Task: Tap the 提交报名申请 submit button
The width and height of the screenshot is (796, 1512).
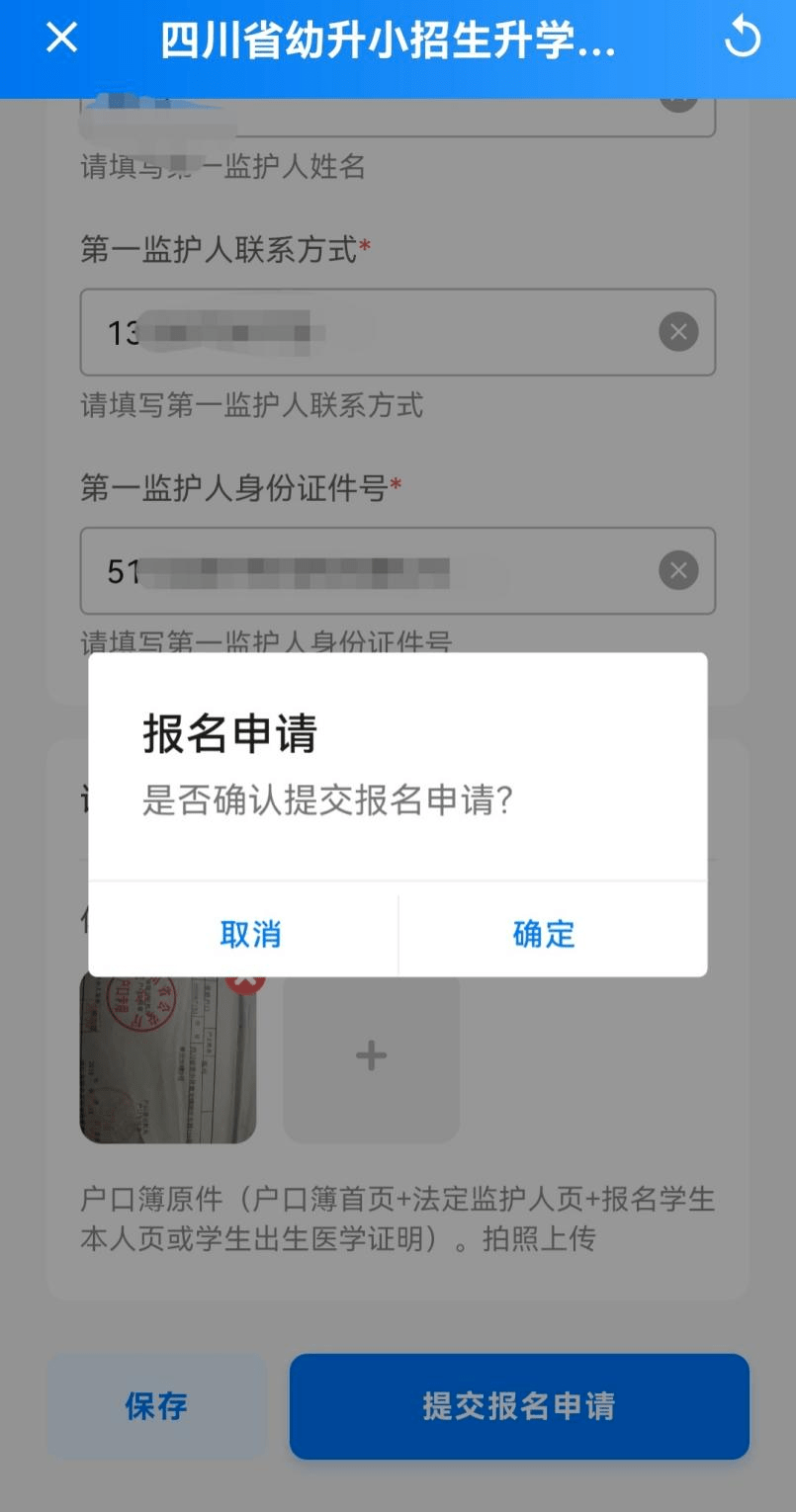Action: point(518,1406)
